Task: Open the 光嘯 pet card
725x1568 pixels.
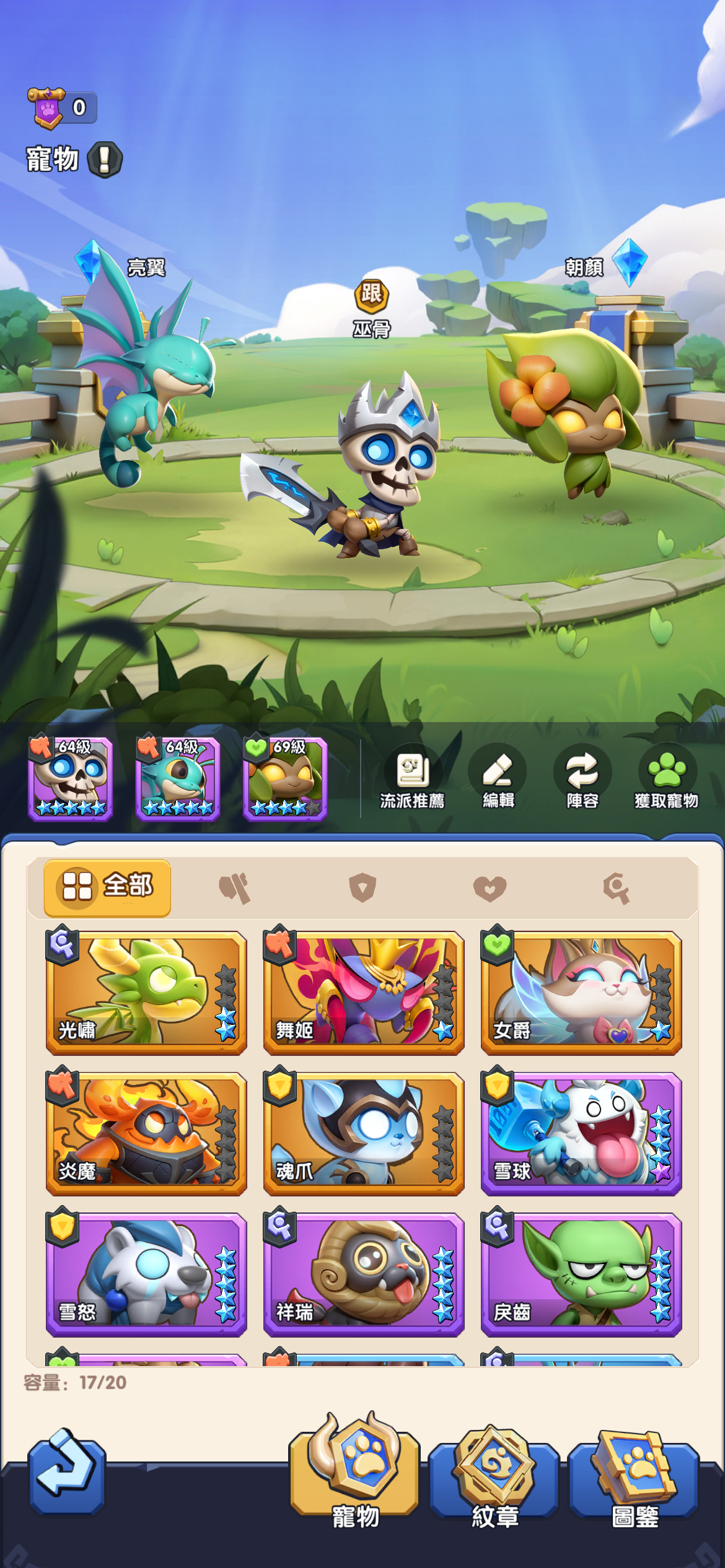Action: coord(146,993)
